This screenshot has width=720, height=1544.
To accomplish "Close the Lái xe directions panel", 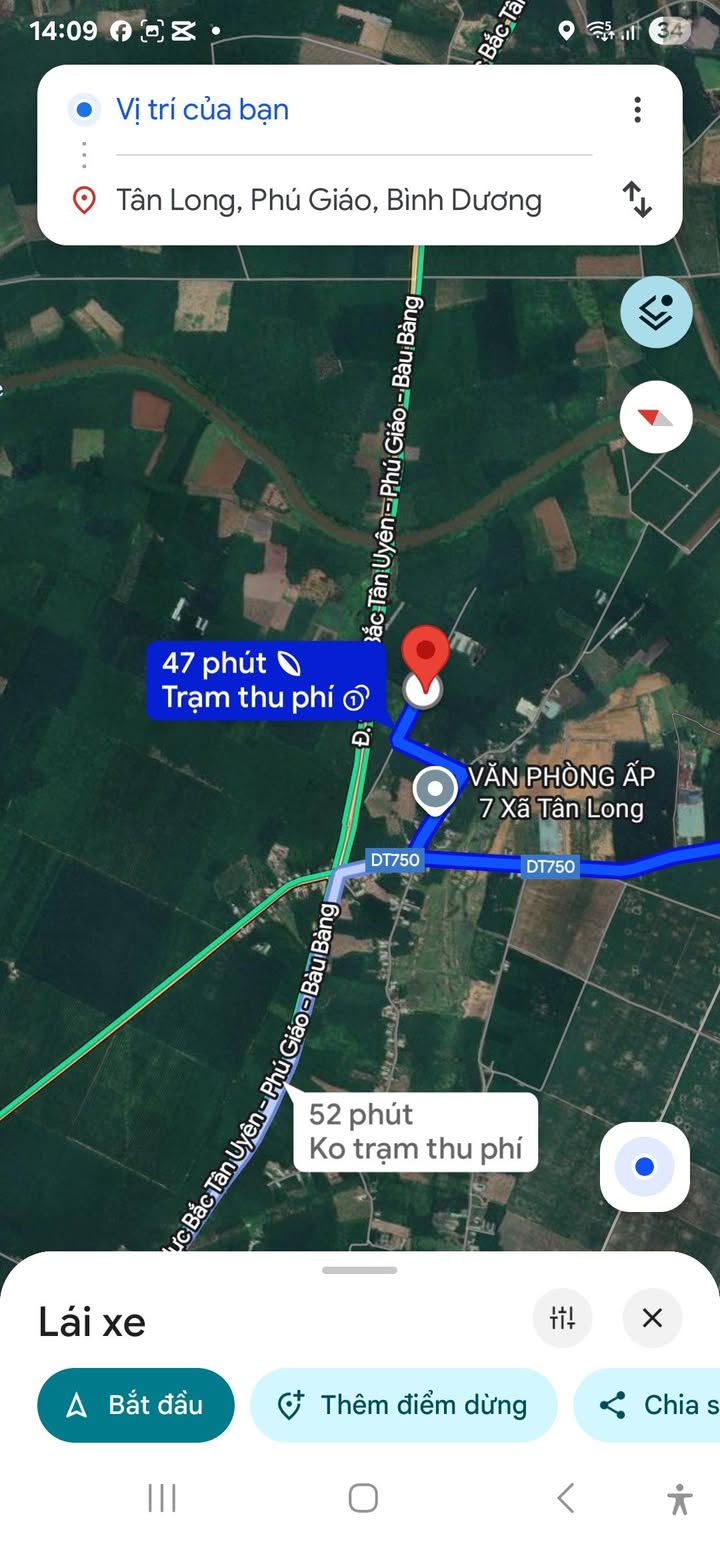I will (652, 1318).
